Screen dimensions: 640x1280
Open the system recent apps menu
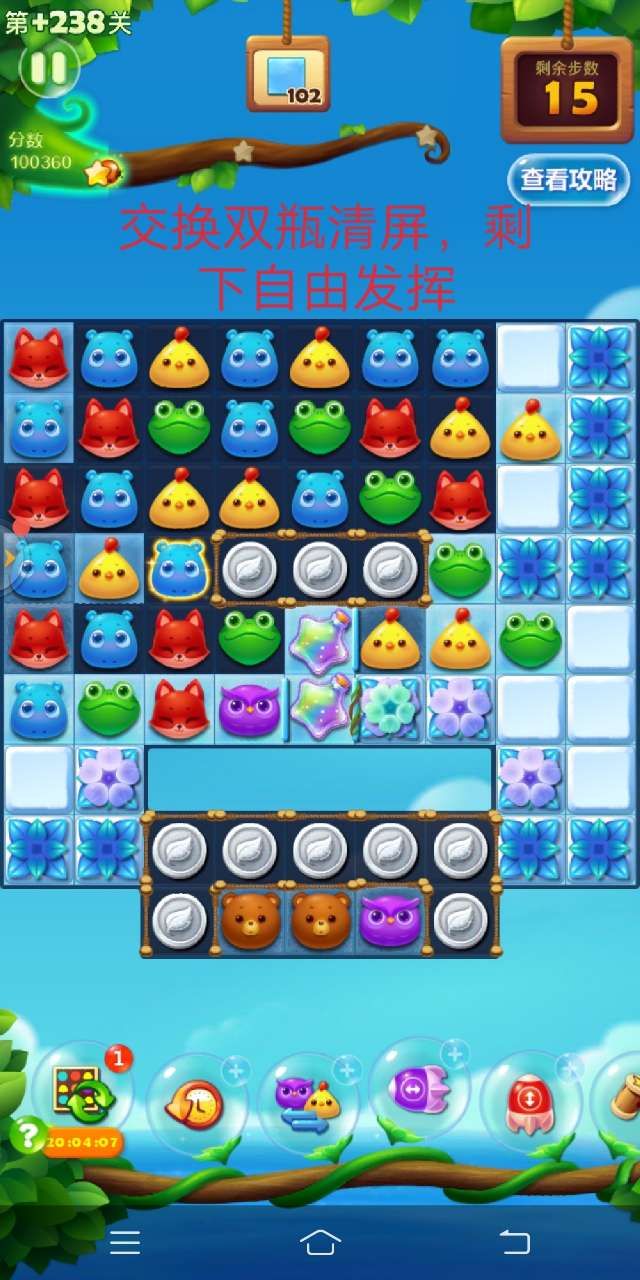pos(125,1242)
